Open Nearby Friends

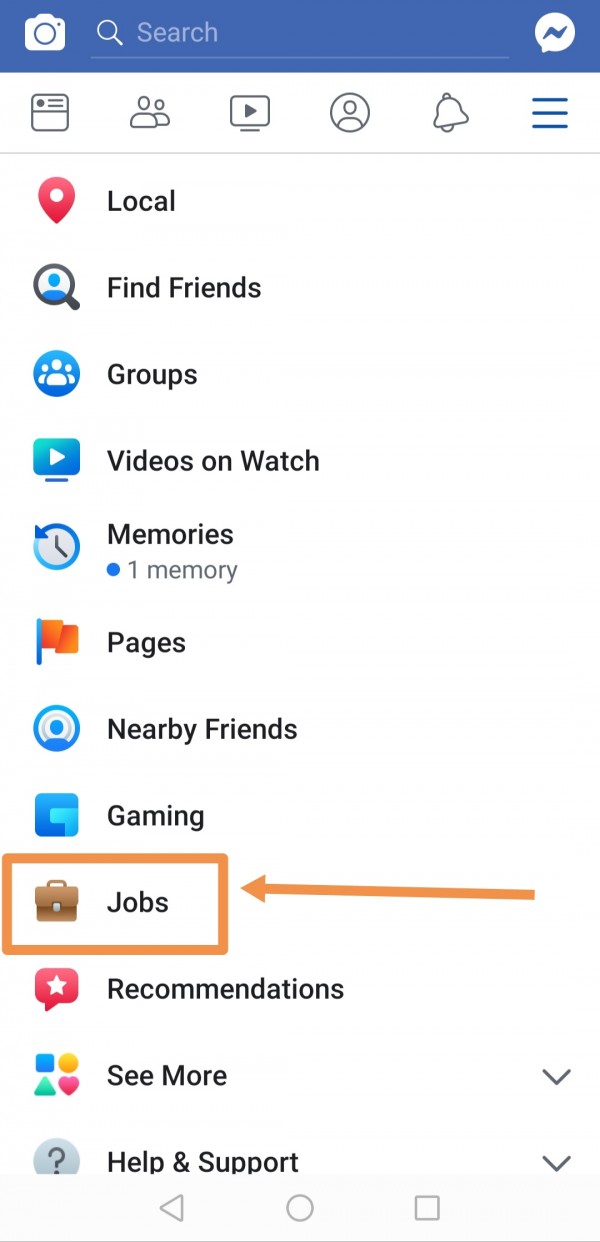[201, 729]
